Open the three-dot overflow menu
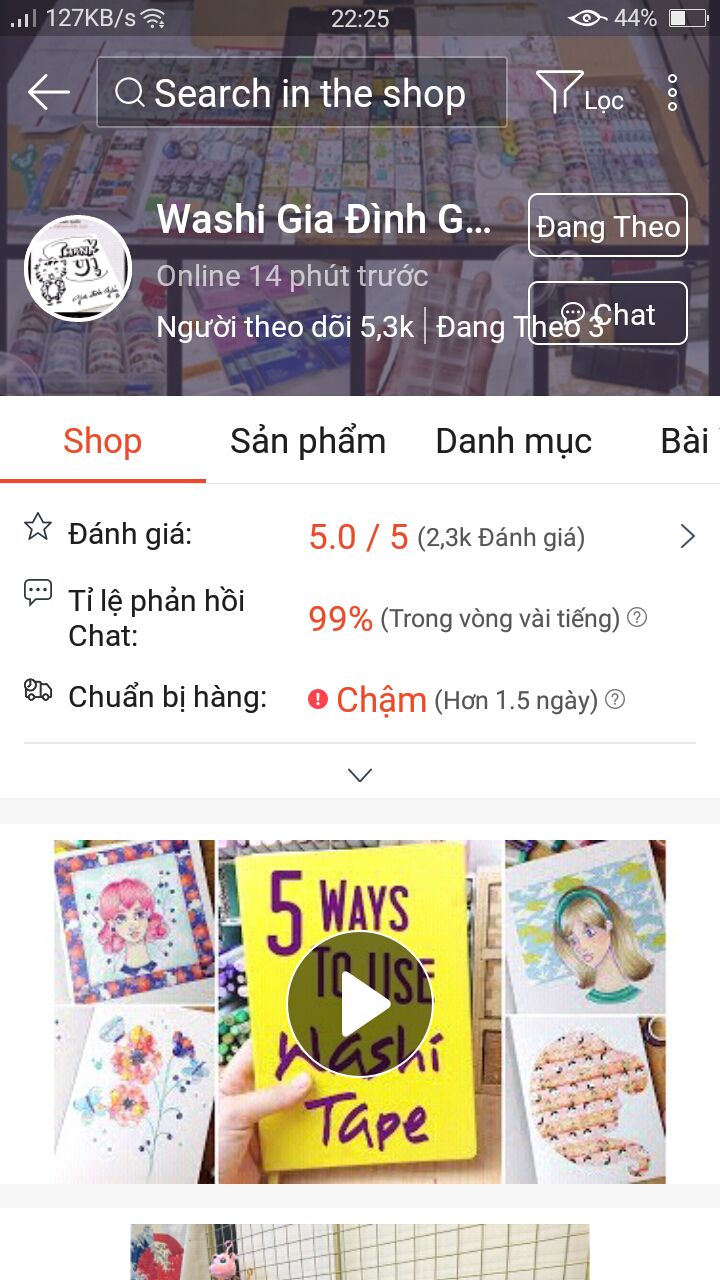This screenshot has height=1280, width=720. pos(672,93)
